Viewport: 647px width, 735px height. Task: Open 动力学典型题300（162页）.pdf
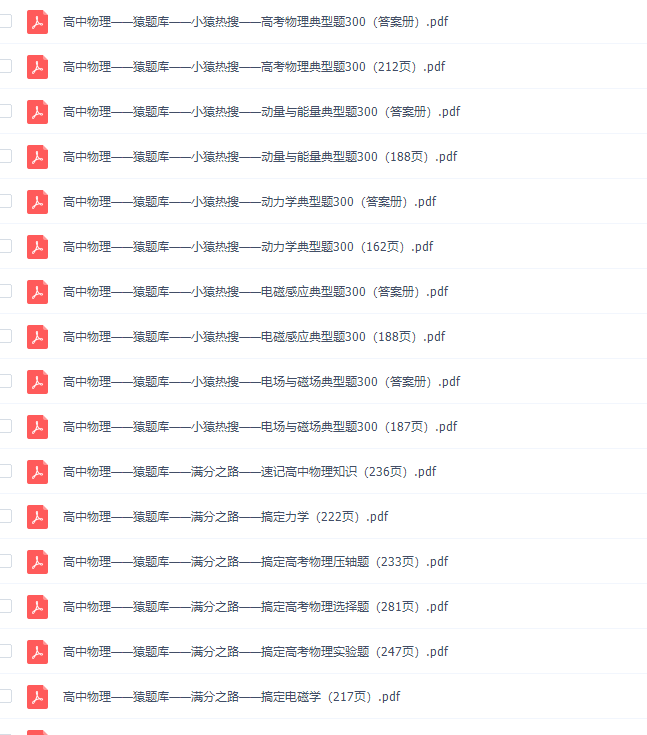[x=247, y=246]
